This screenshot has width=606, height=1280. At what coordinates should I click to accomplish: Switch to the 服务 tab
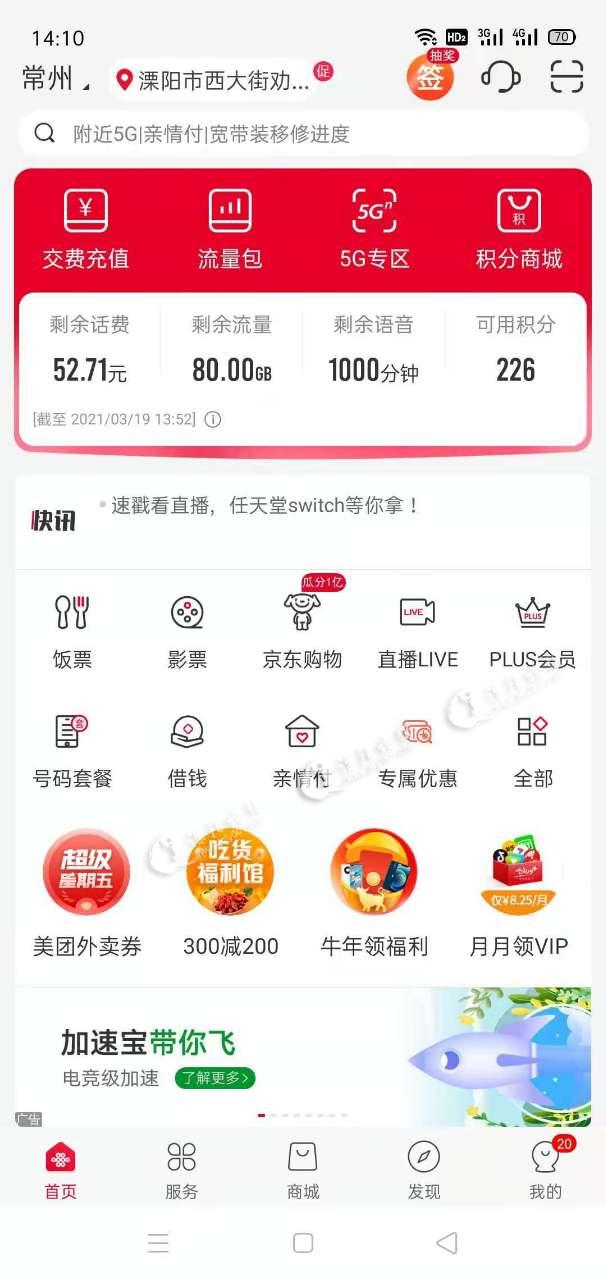(181, 1170)
